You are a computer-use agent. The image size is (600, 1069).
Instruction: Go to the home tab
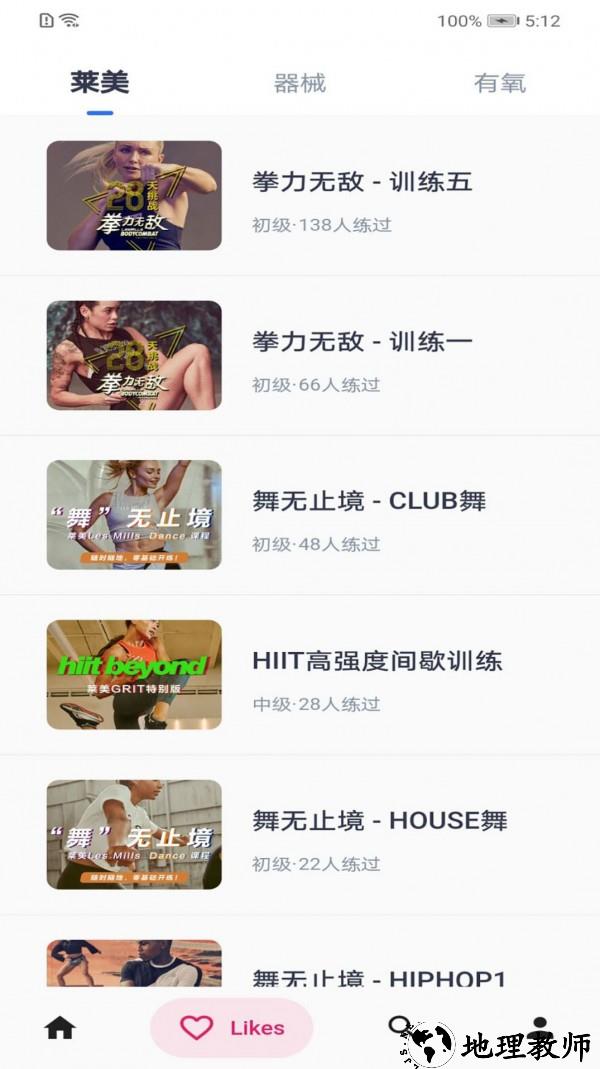tap(60, 1027)
